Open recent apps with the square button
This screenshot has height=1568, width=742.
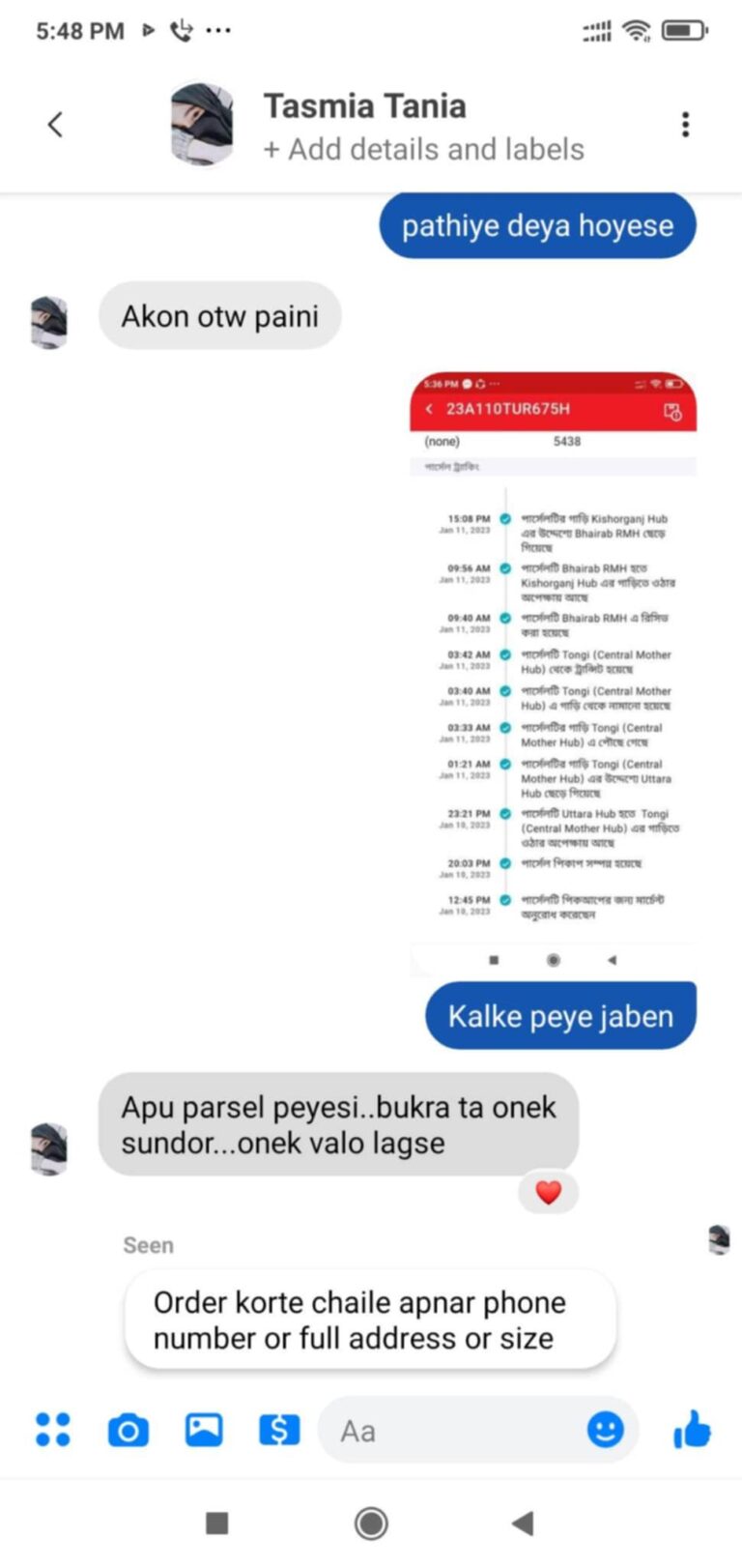(217, 1524)
